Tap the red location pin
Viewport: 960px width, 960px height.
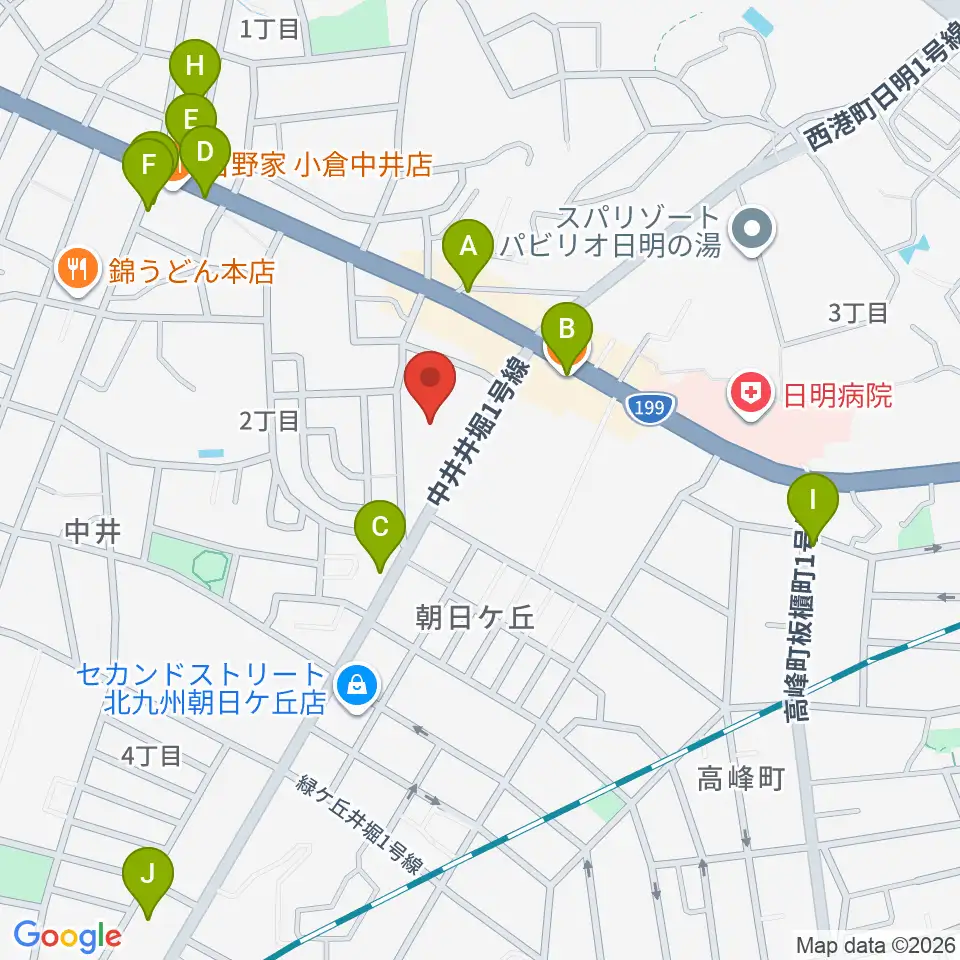pos(431,386)
